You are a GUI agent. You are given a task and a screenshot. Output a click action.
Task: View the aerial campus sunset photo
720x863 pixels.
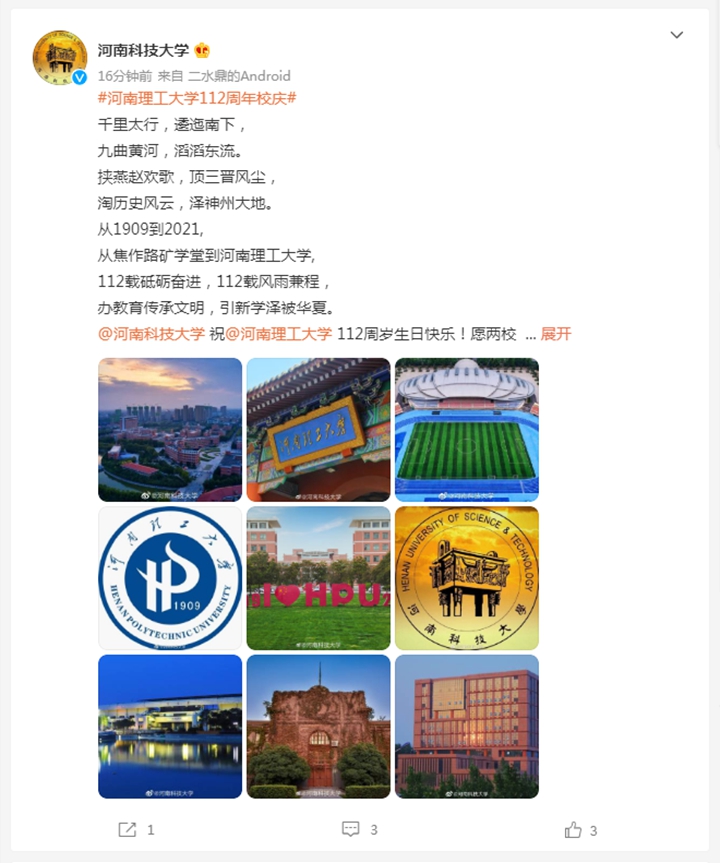(x=170, y=429)
